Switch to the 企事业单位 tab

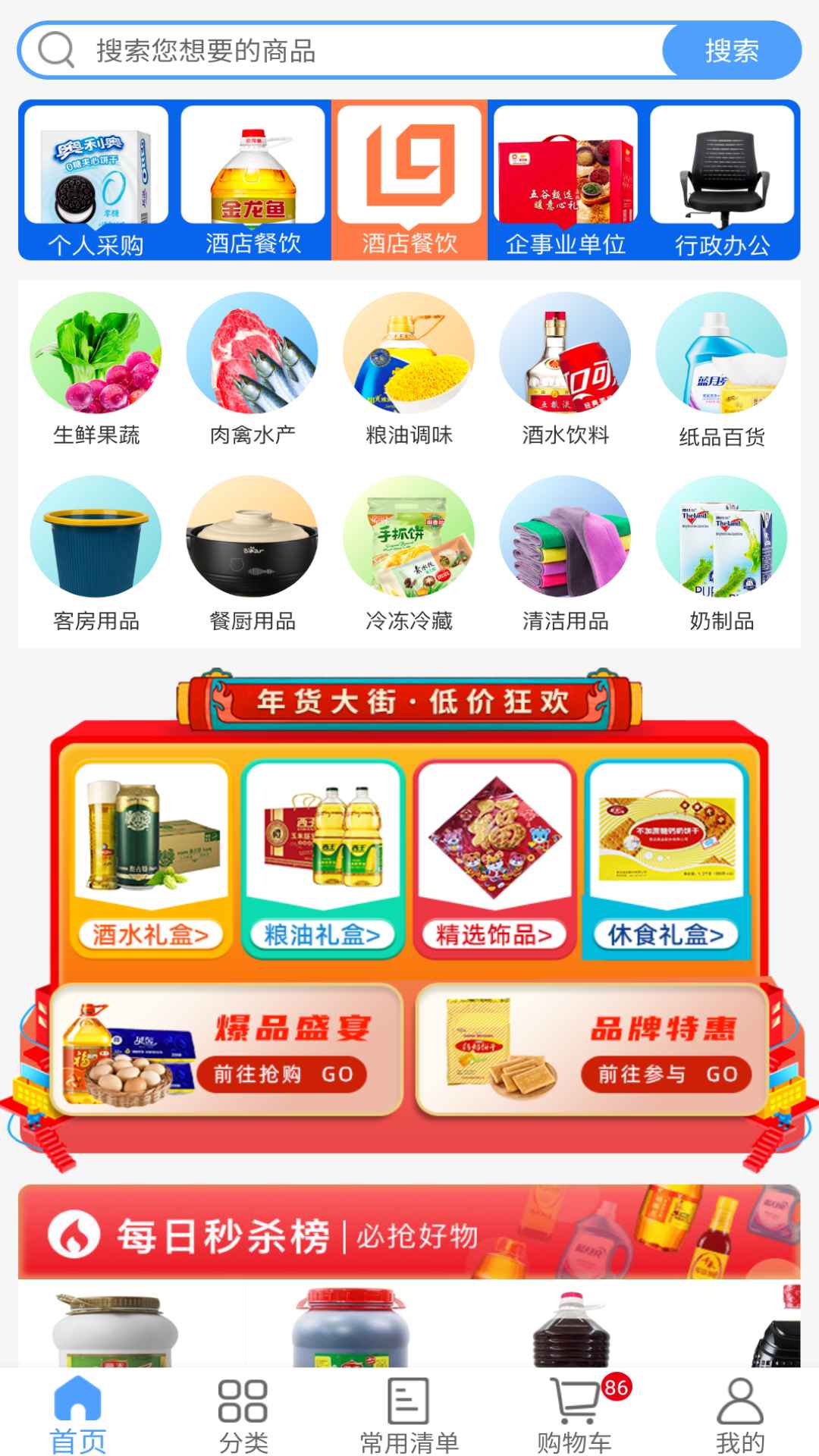[566, 180]
